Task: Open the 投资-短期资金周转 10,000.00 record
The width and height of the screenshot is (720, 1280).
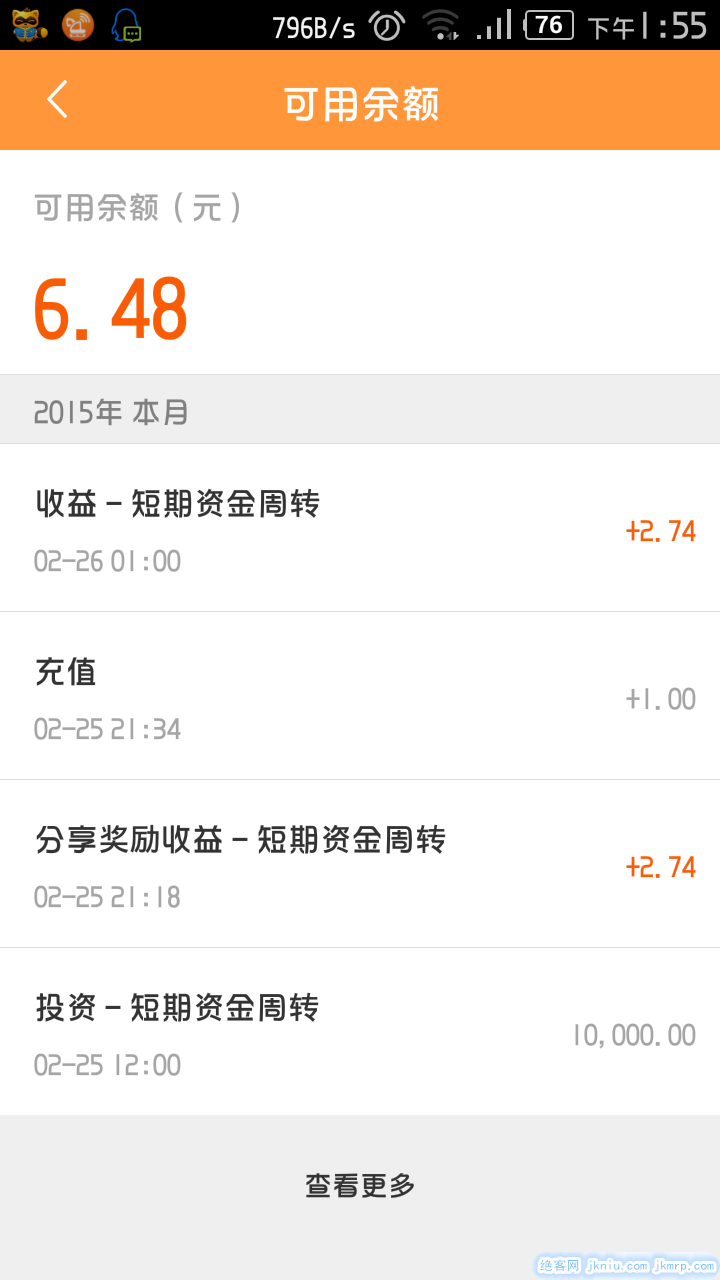Action: pyautogui.click(x=360, y=1032)
